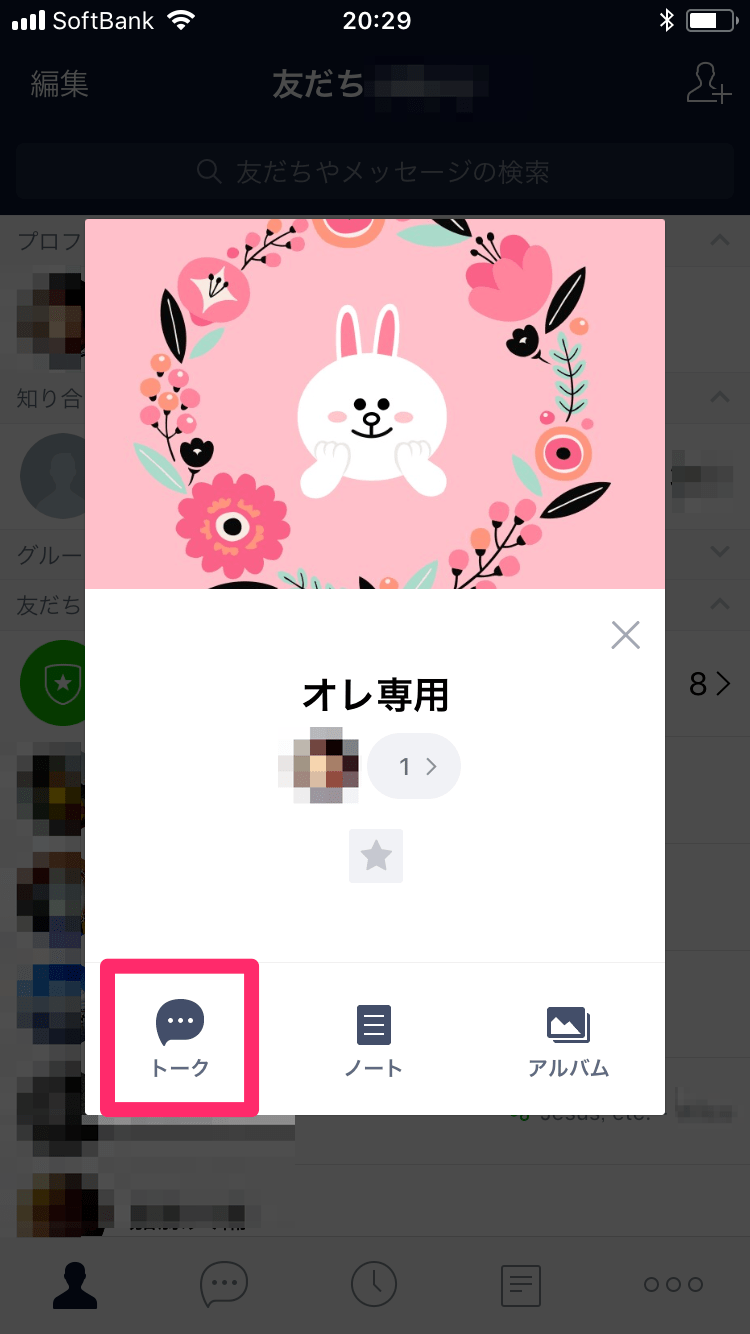Select the friends tab icon in bottom bar
Viewport: 750px width, 1334px height.
point(75,1285)
